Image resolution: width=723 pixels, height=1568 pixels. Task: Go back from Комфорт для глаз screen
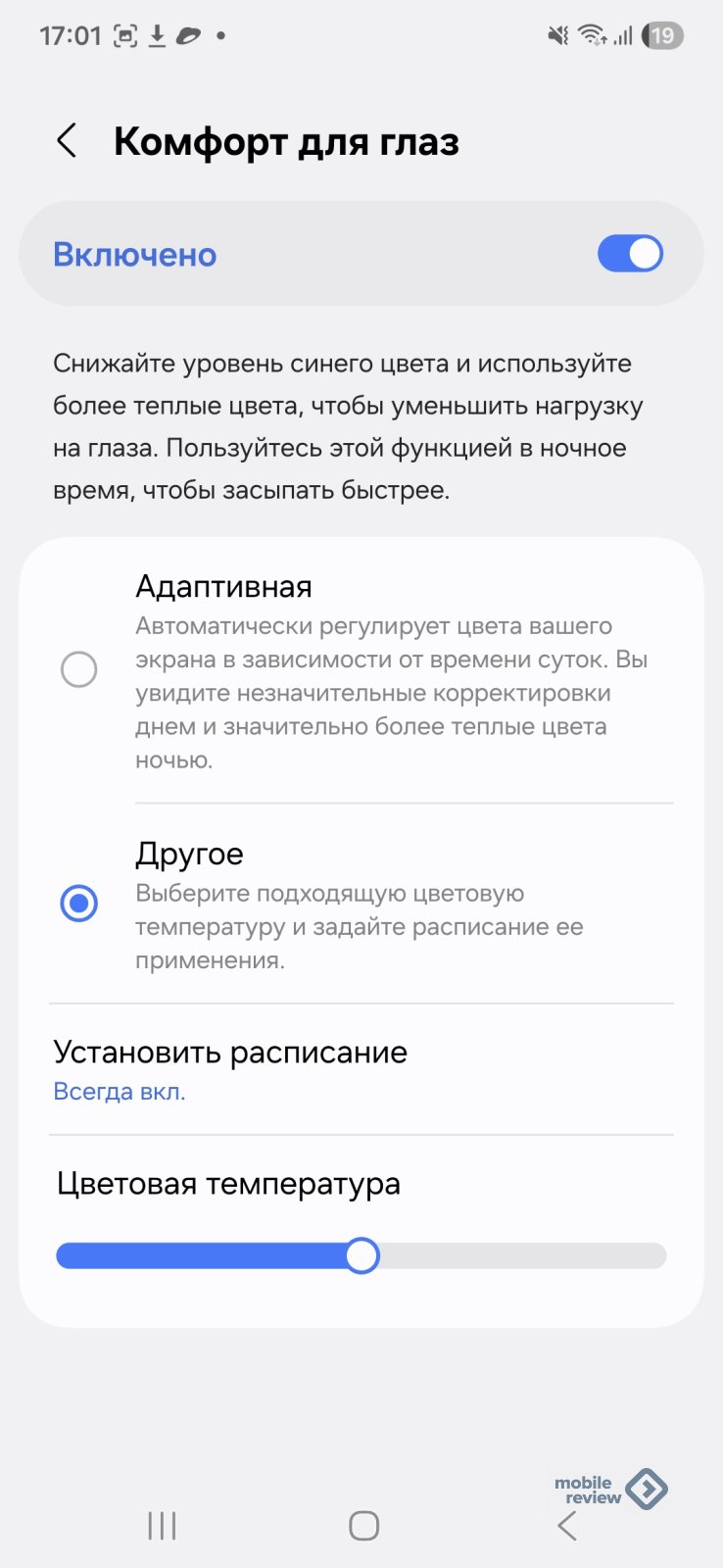(x=67, y=141)
